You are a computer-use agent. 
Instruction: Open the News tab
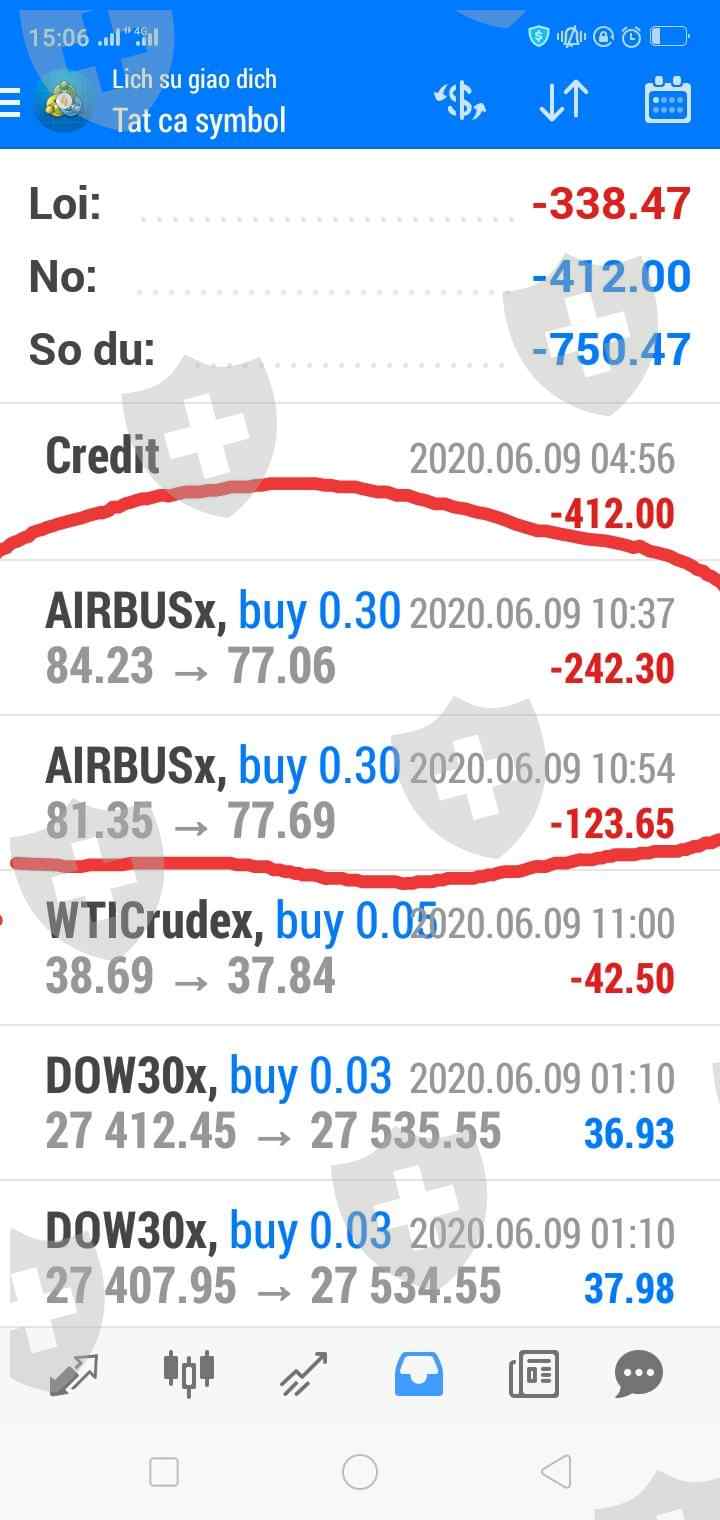coord(534,1374)
